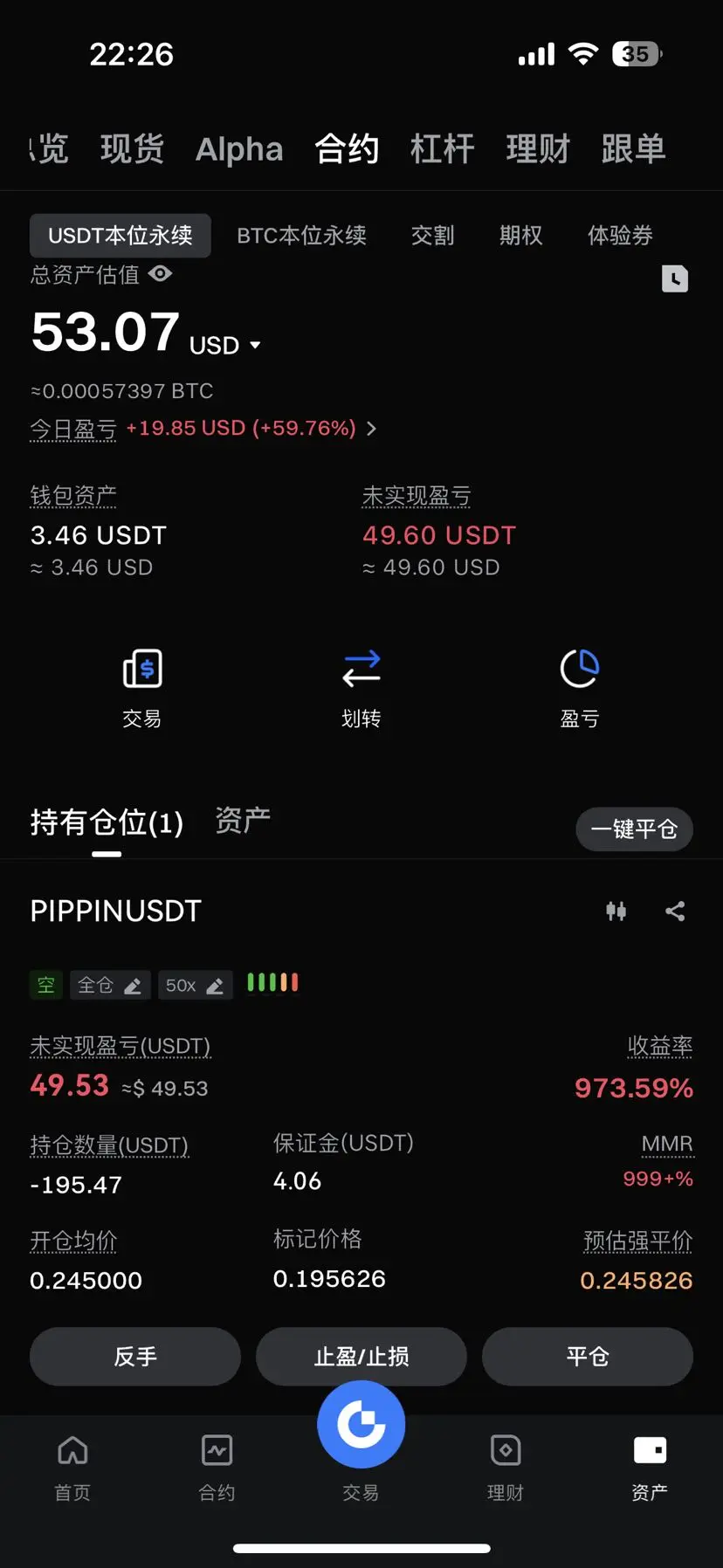
Task: Select the BTC本位永续 sub-tab
Action: pyautogui.click(x=301, y=235)
